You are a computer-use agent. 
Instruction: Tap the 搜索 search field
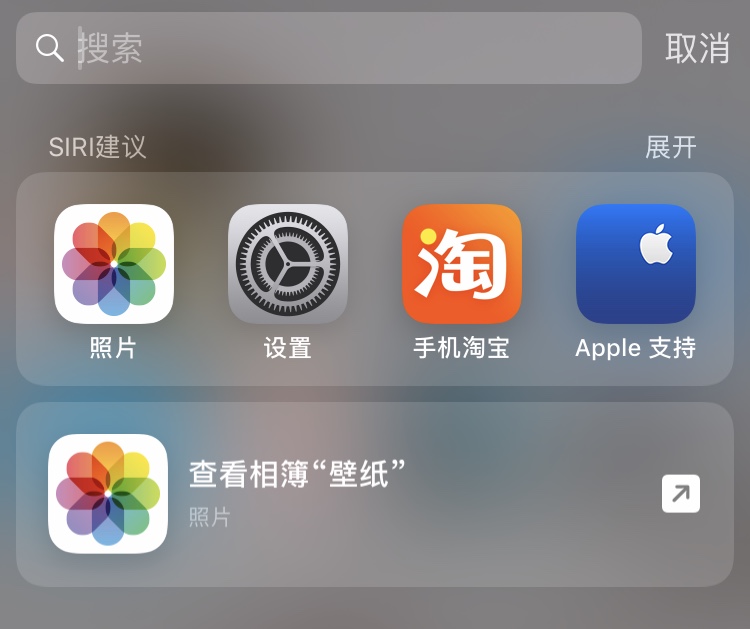coord(330,48)
